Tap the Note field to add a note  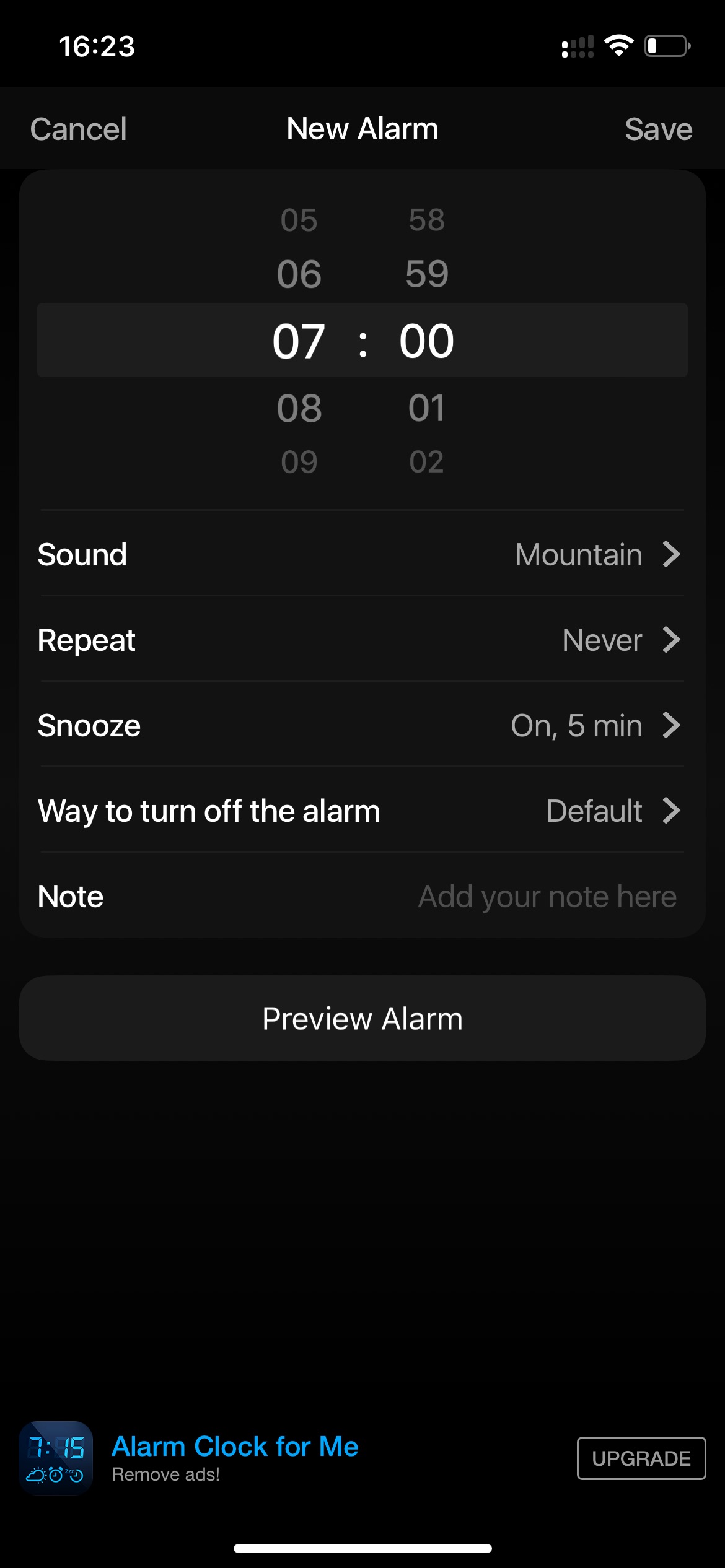362,896
